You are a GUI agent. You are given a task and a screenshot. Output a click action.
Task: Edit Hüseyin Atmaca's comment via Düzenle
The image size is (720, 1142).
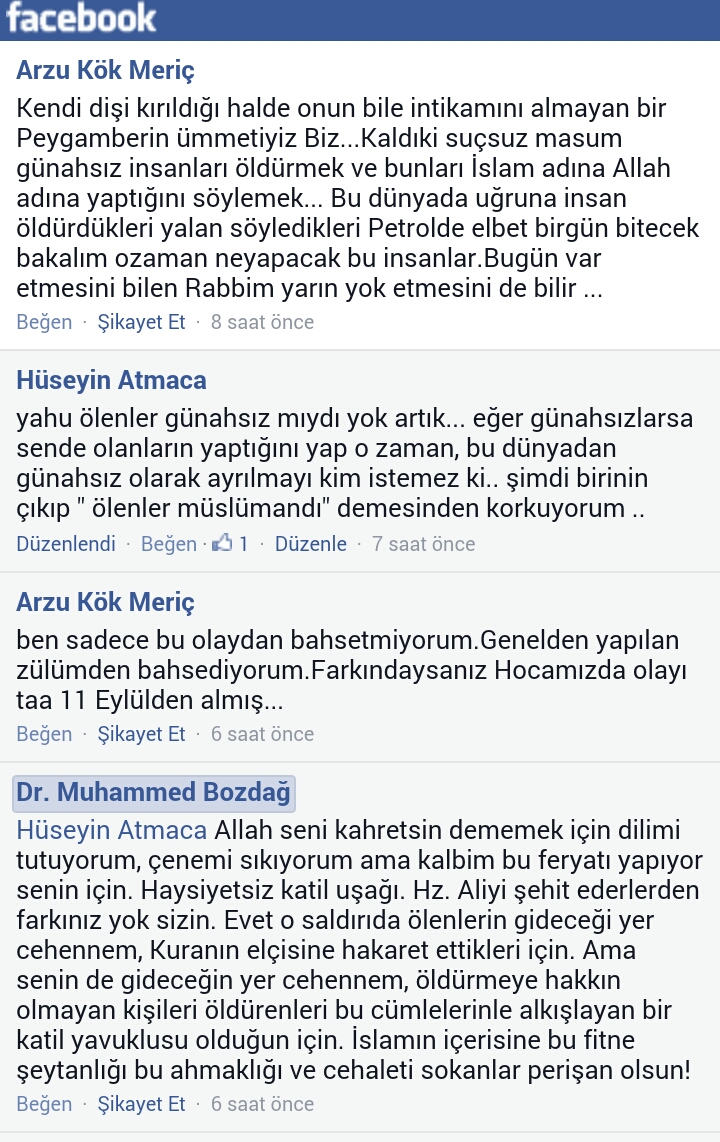[x=311, y=544]
